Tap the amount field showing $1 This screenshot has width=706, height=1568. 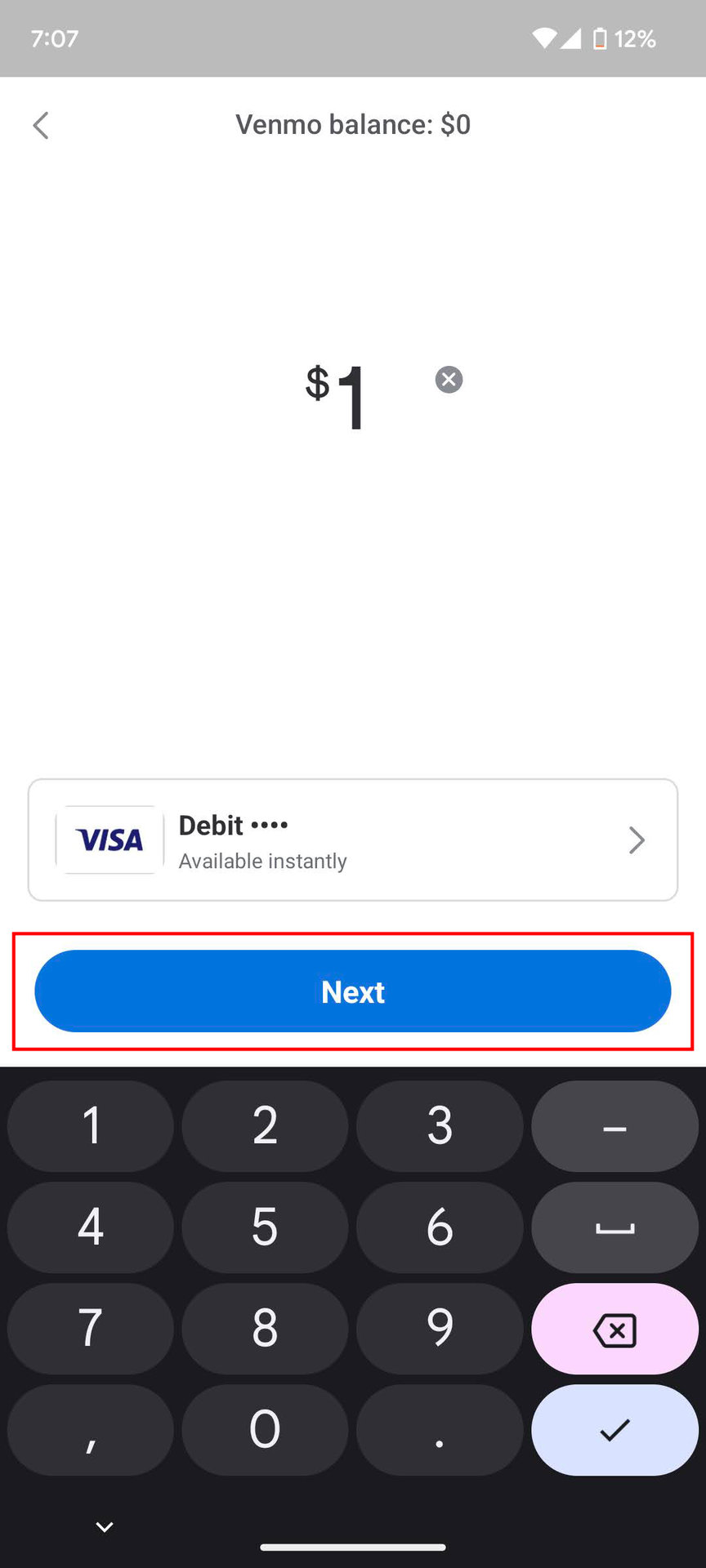click(x=339, y=396)
